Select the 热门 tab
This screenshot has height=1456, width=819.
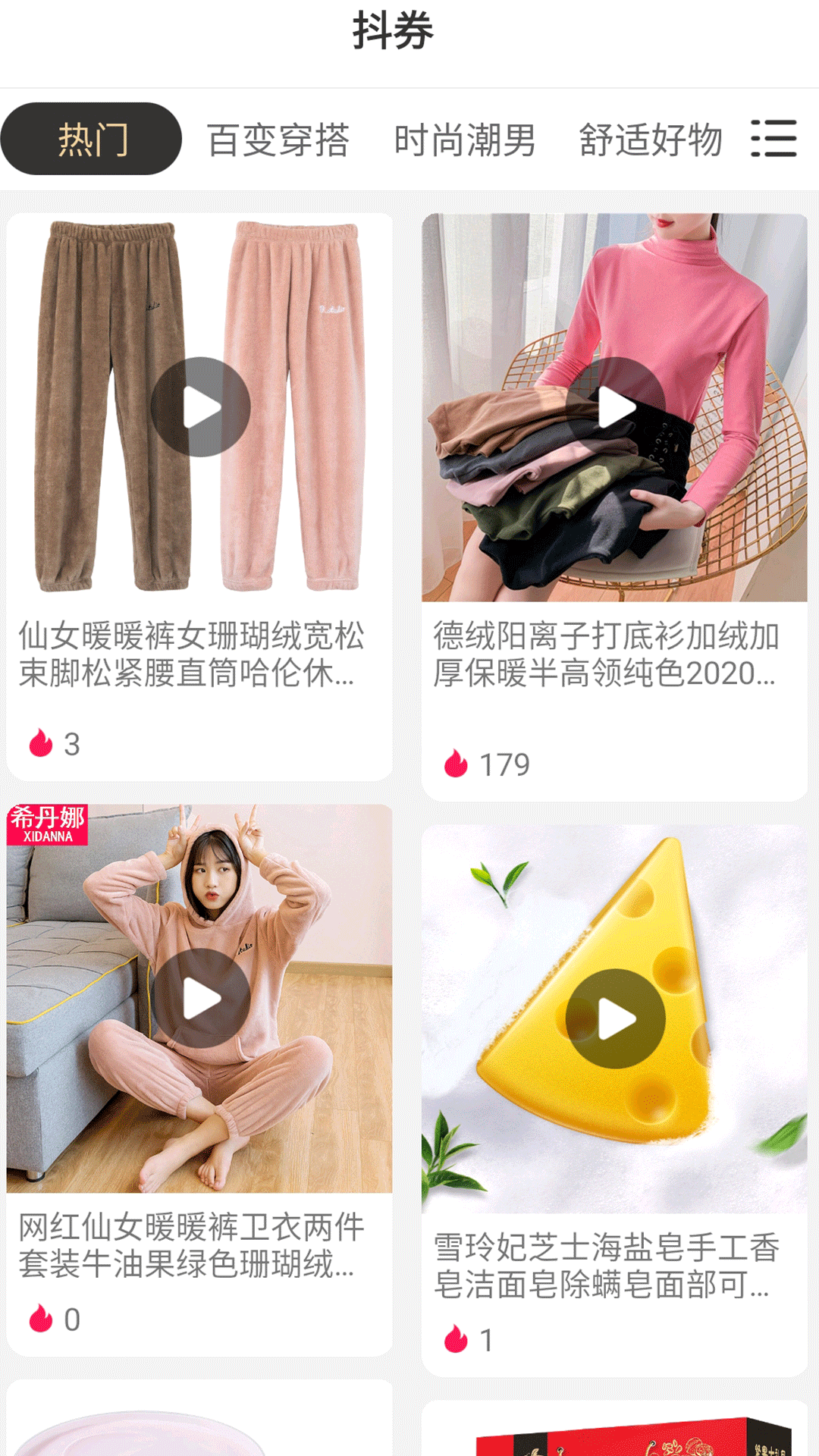point(92,140)
